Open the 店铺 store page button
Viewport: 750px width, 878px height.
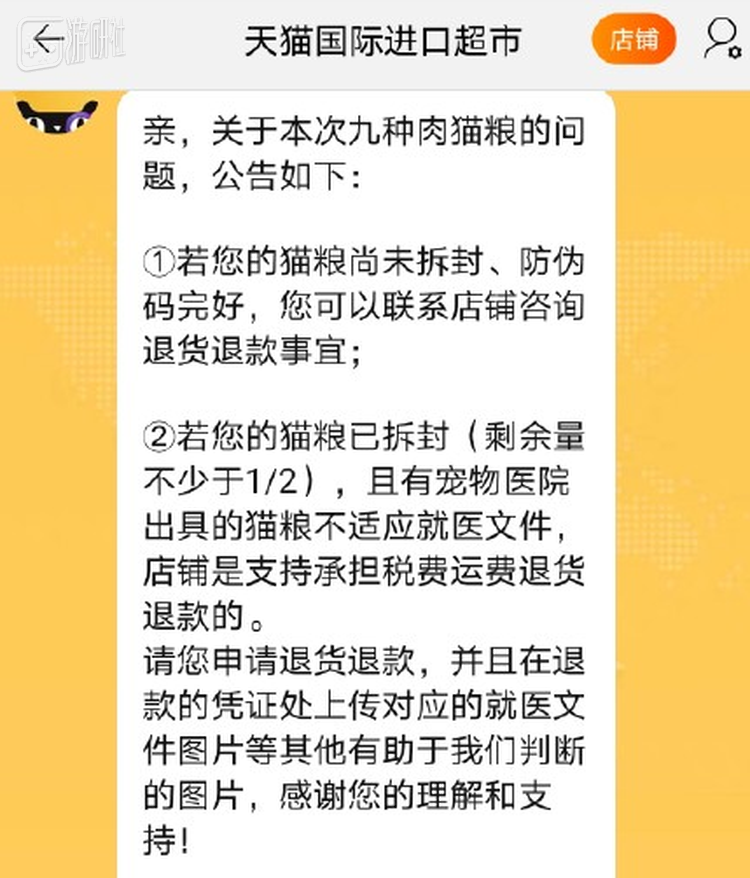pyautogui.click(x=634, y=40)
